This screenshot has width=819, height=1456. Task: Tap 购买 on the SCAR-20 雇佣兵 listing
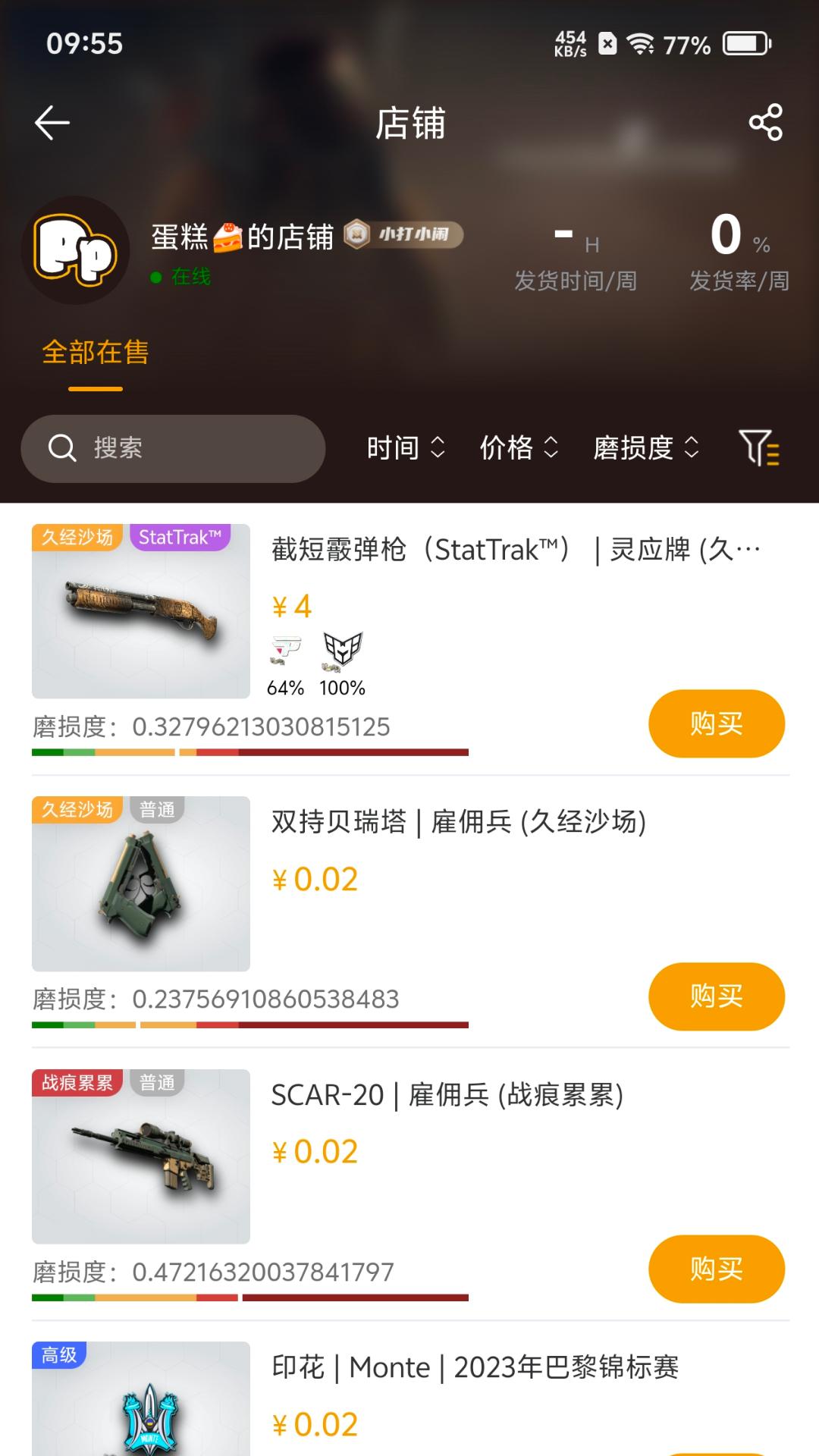click(716, 1269)
